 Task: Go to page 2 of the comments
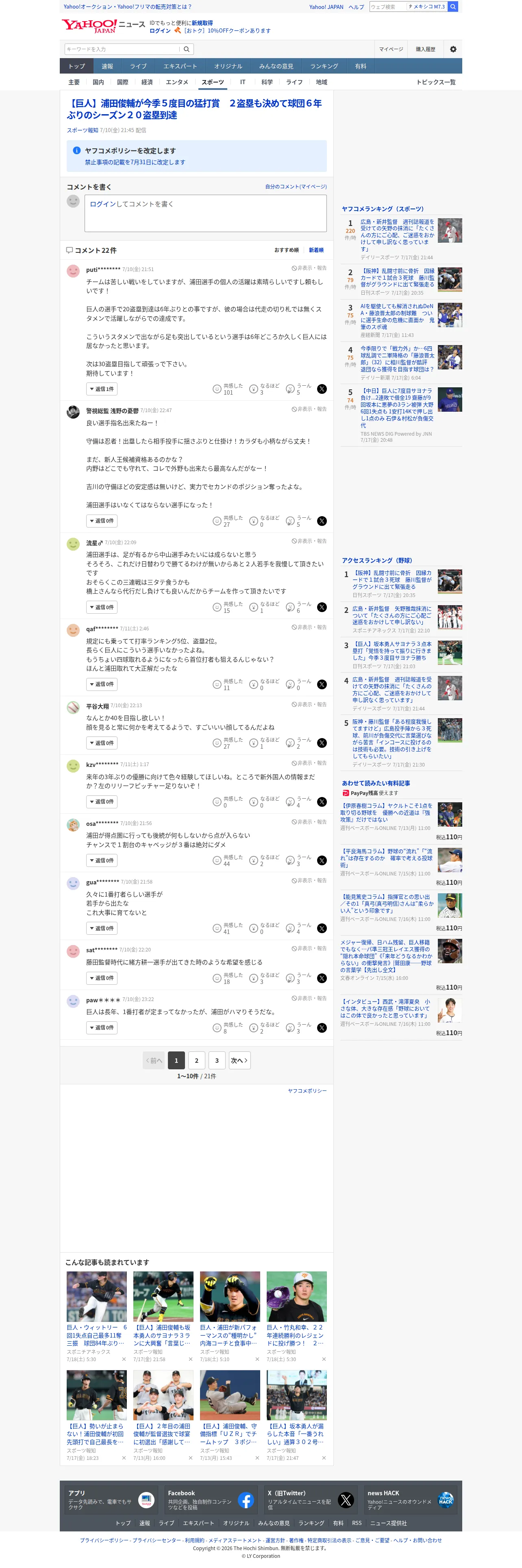196,1060
